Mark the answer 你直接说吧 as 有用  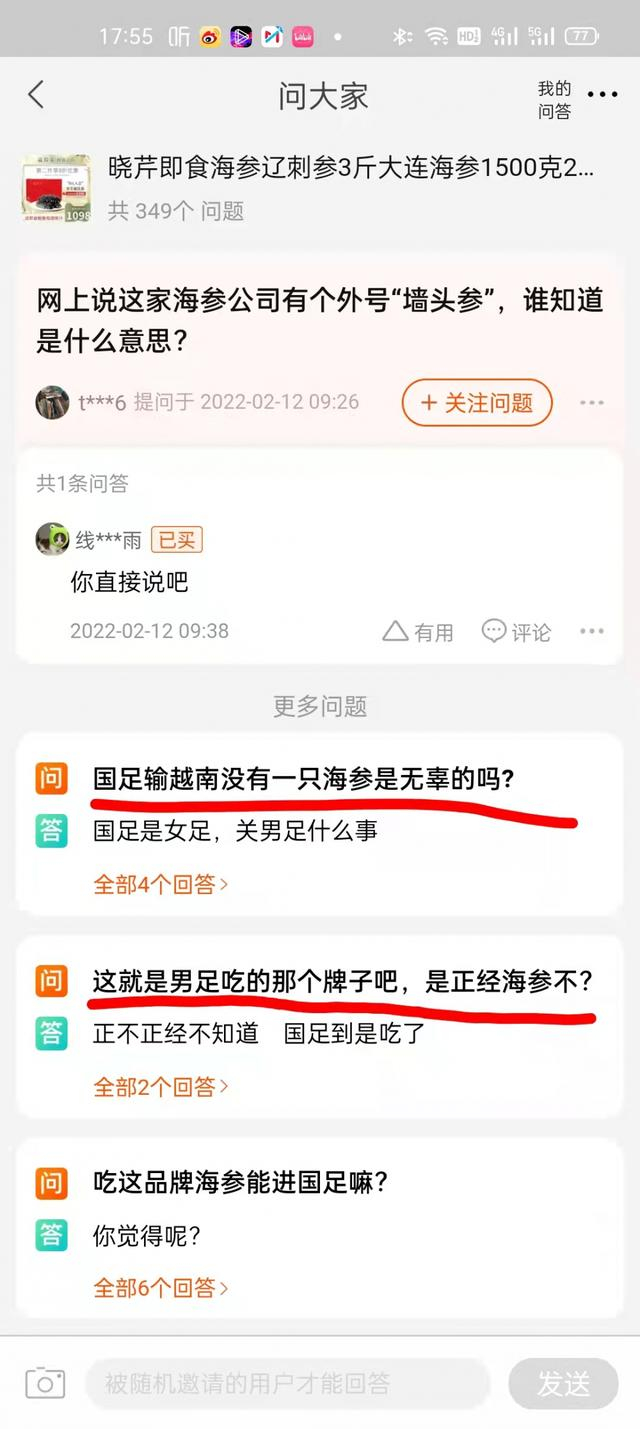point(418,632)
